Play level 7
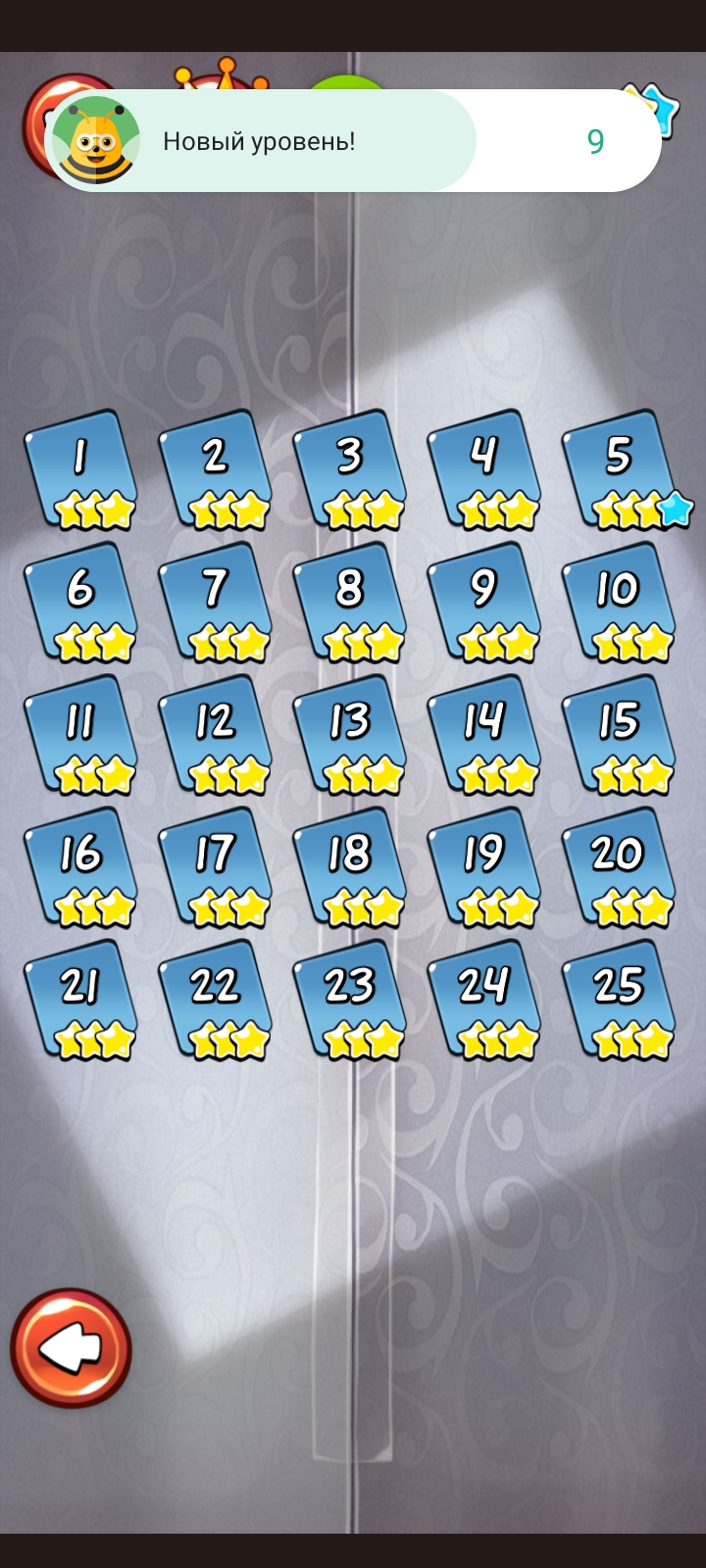Image resolution: width=706 pixels, height=1568 pixels. coord(217,602)
